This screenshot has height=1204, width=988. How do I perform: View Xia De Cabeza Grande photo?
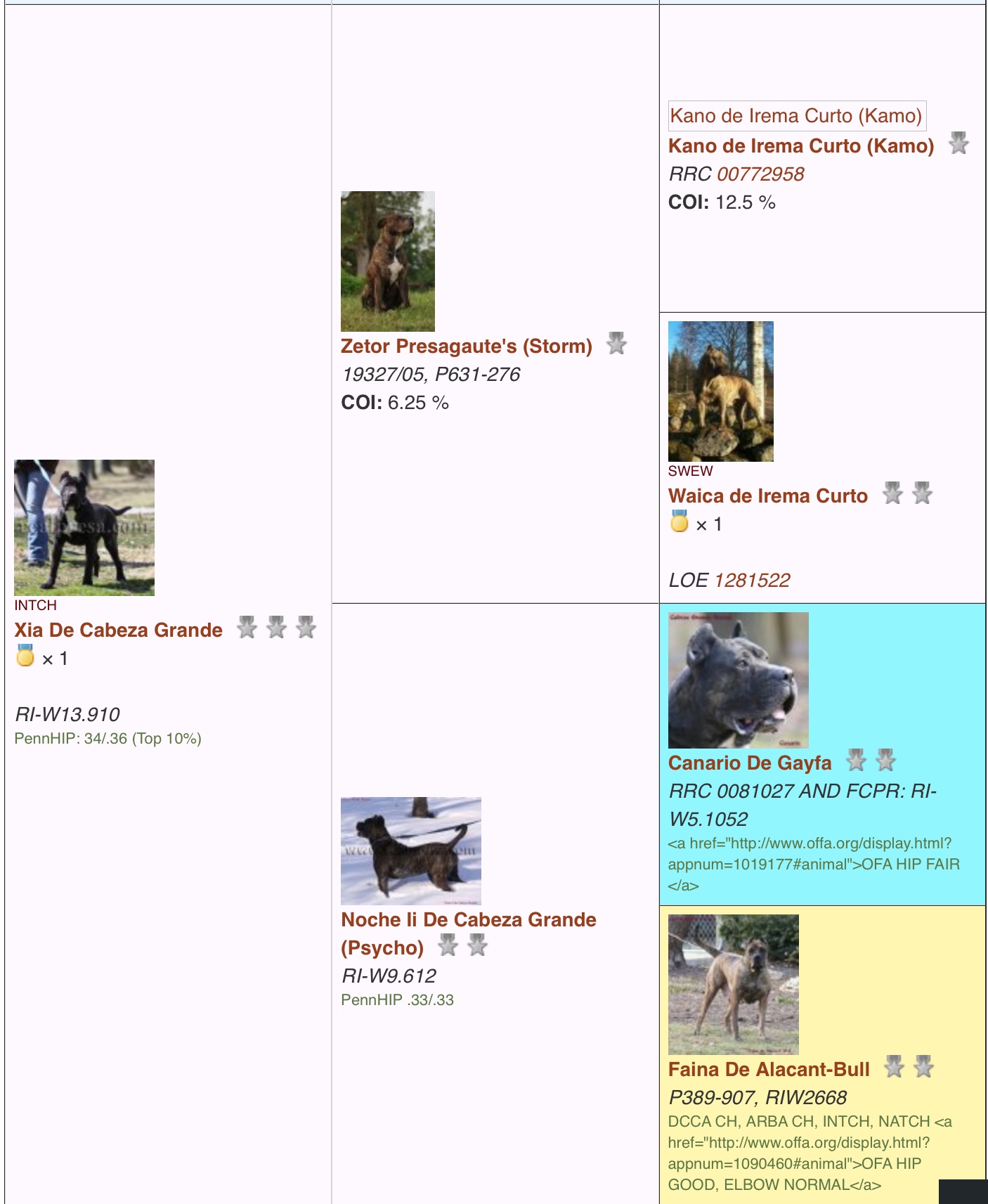(x=84, y=528)
